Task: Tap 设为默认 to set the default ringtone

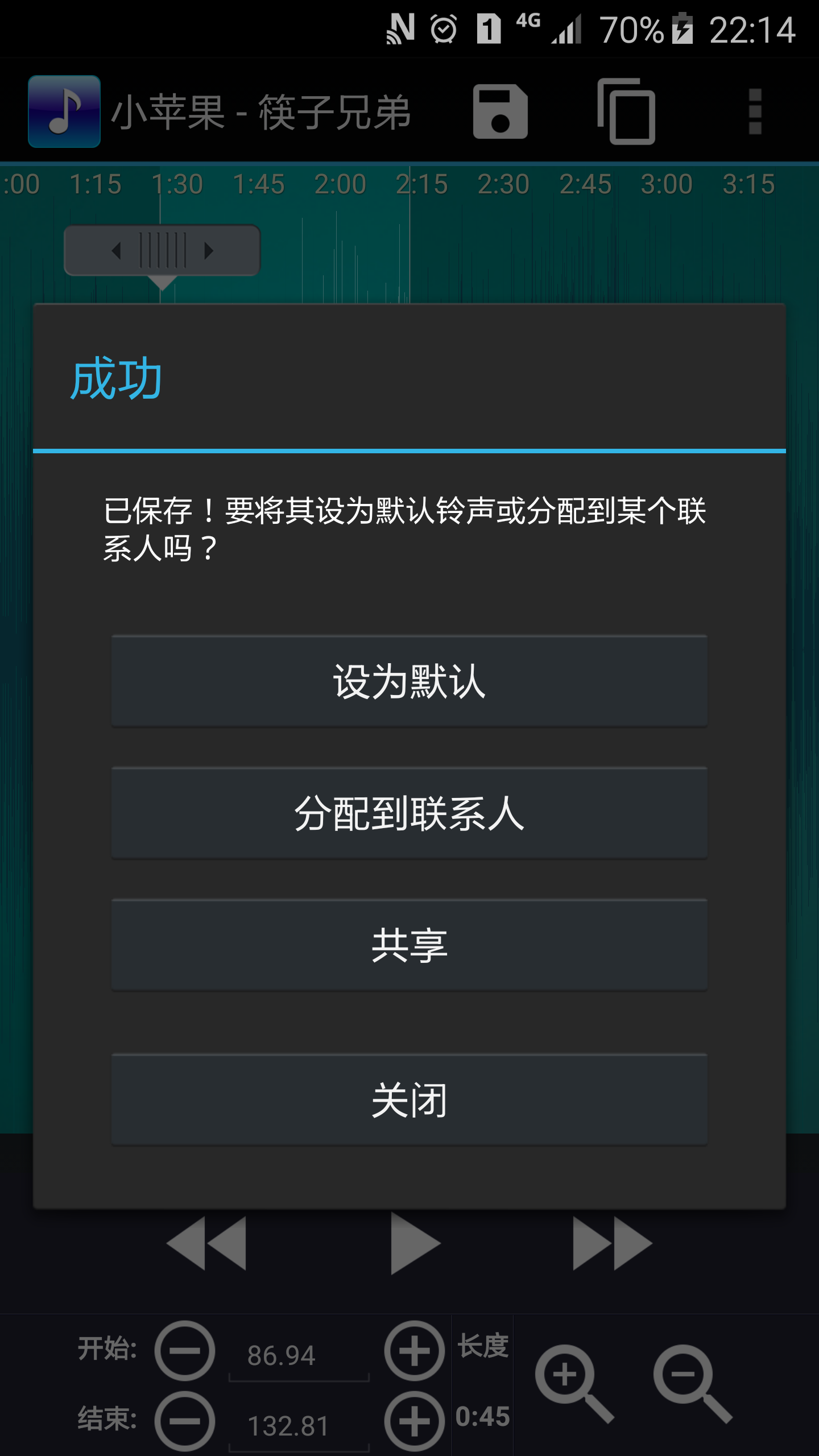Action: pyautogui.click(x=409, y=681)
